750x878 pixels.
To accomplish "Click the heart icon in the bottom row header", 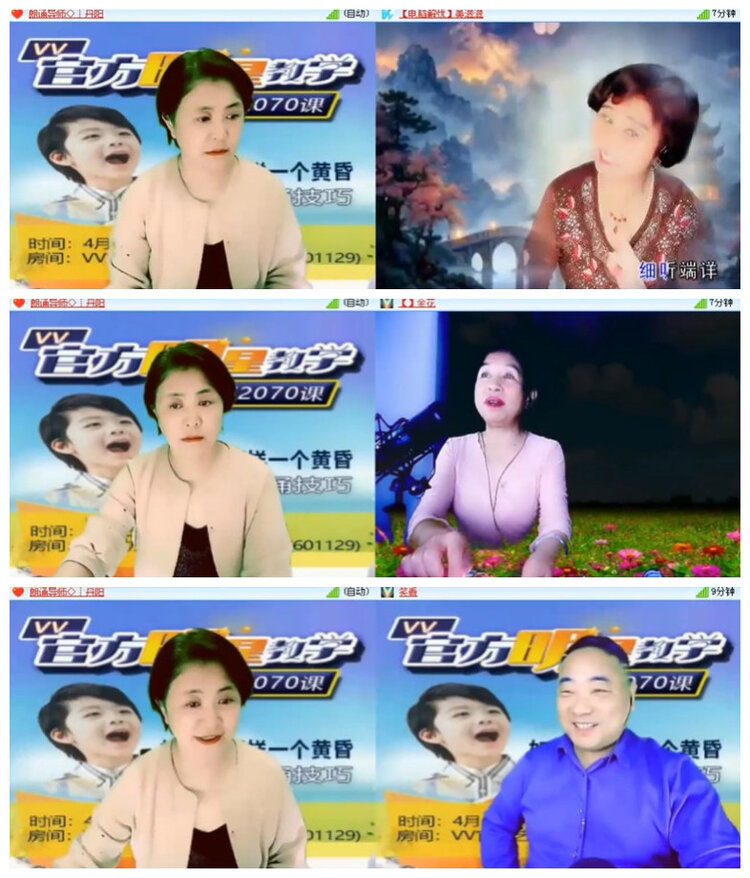I will pos(16,592).
